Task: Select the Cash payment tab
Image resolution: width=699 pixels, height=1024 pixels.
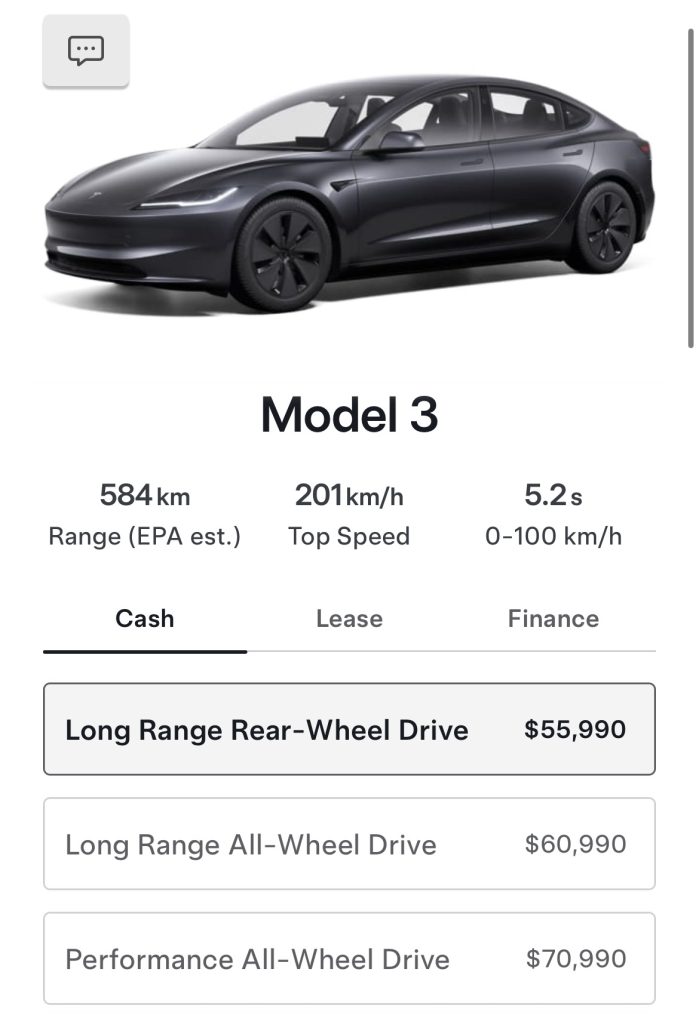Action: tap(145, 619)
